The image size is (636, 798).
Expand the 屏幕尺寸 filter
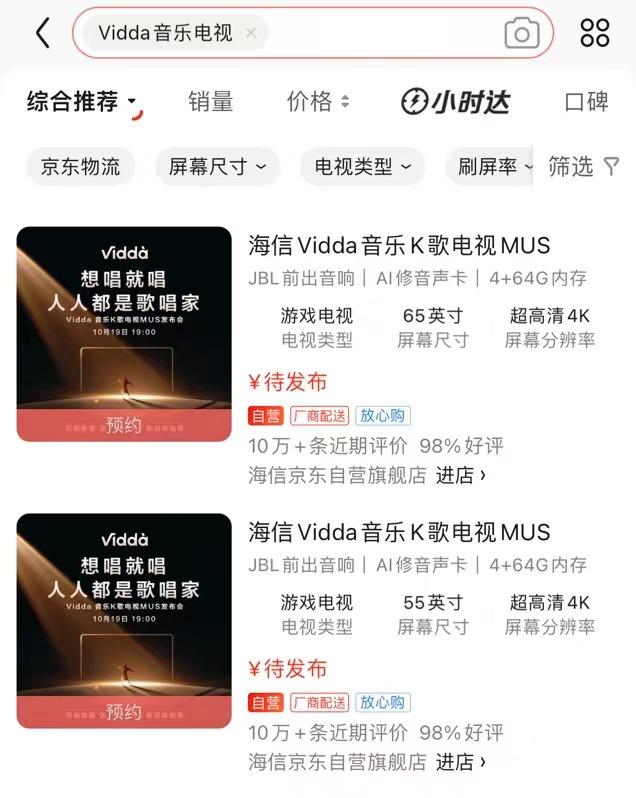(217, 167)
